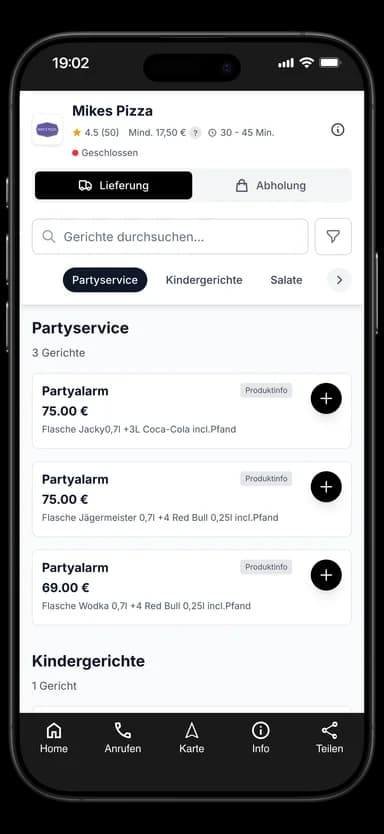Add the Wodka Partyalarm to cart
384x834 pixels.
click(x=326, y=575)
